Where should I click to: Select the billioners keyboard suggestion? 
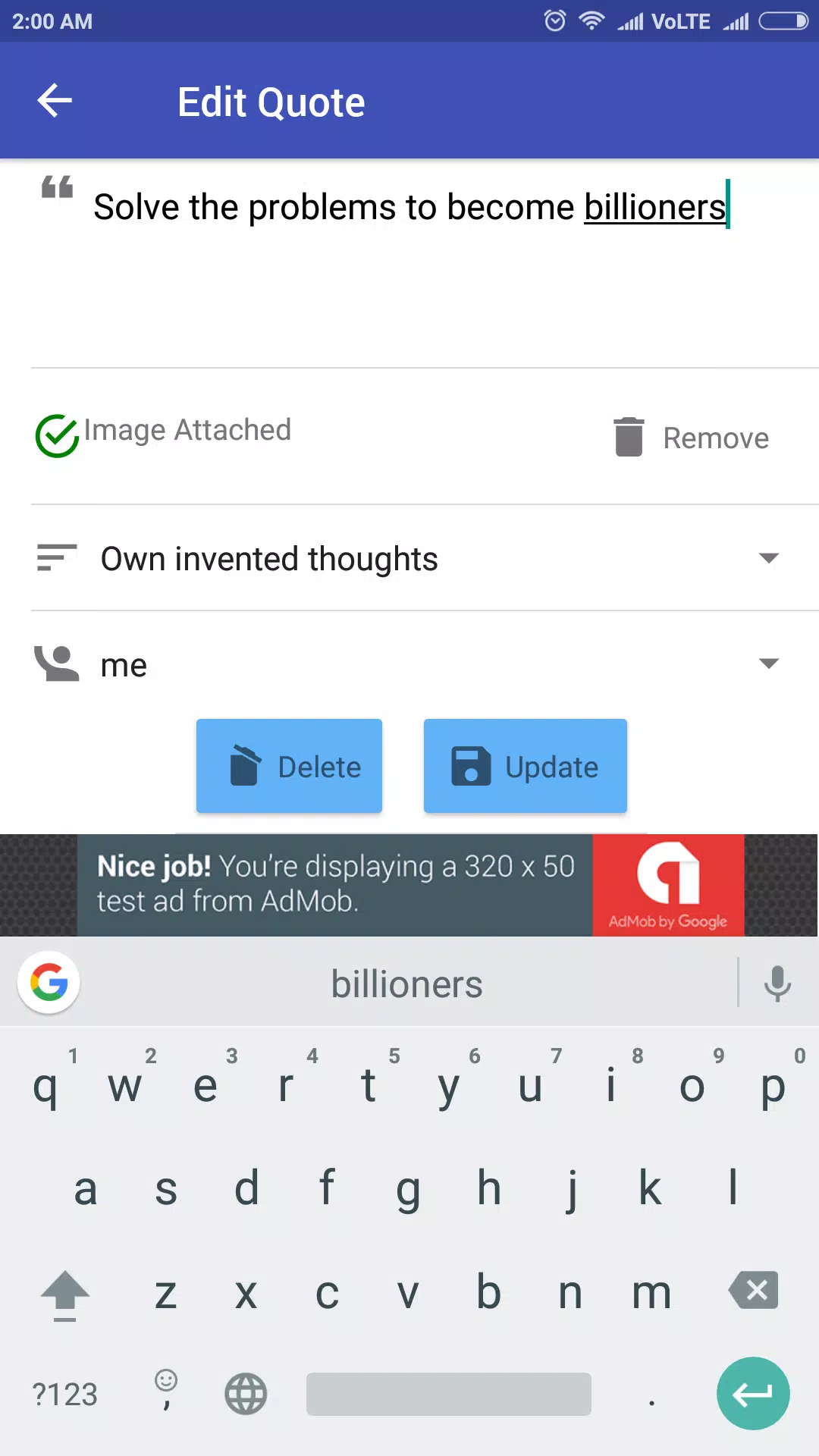click(x=407, y=984)
